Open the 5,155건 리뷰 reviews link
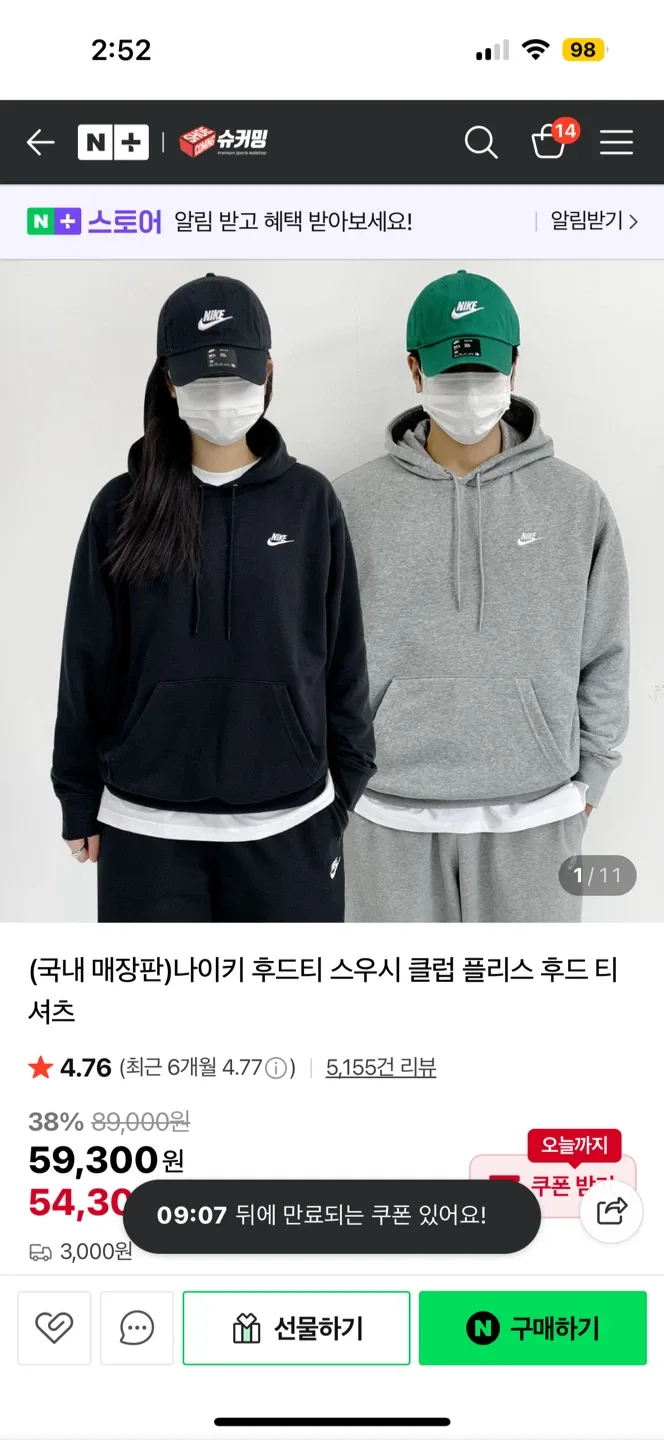The width and height of the screenshot is (664, 1440). (x=381, y=1067)
